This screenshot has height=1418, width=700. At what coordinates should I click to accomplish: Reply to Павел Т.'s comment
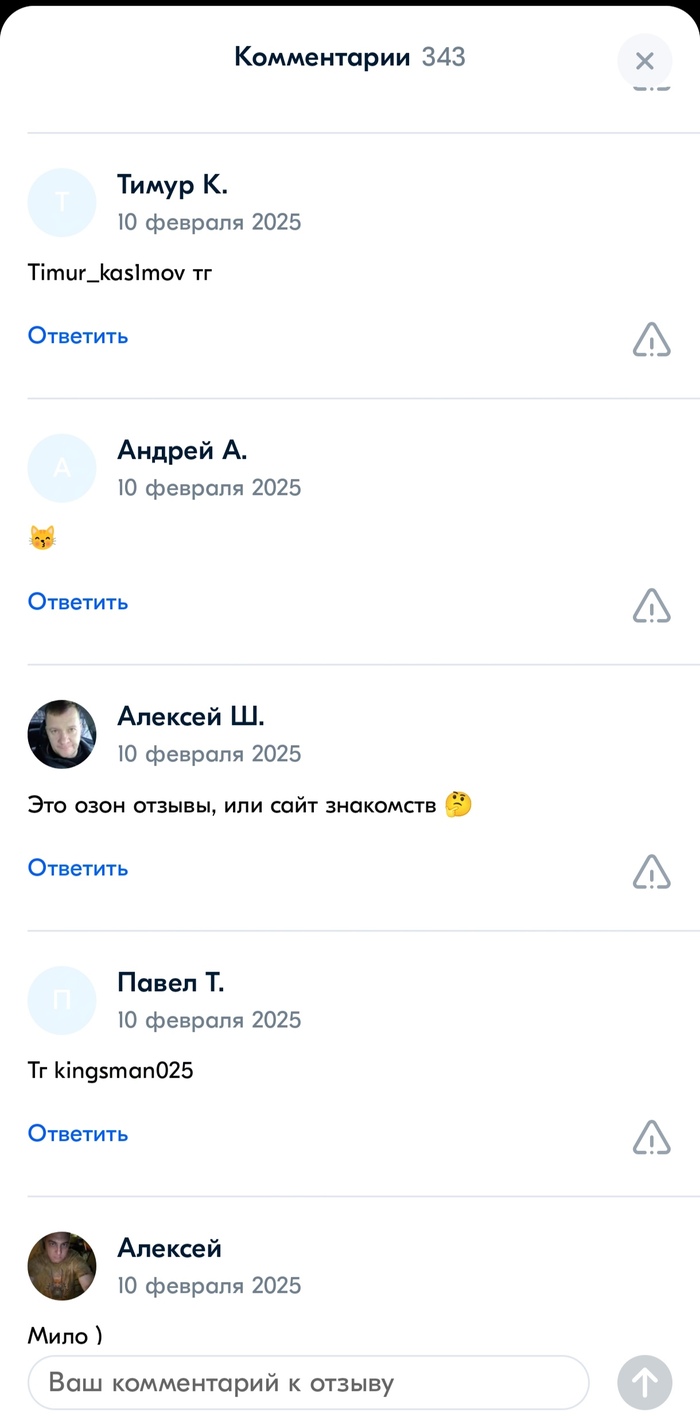(x=78, y=1134)
